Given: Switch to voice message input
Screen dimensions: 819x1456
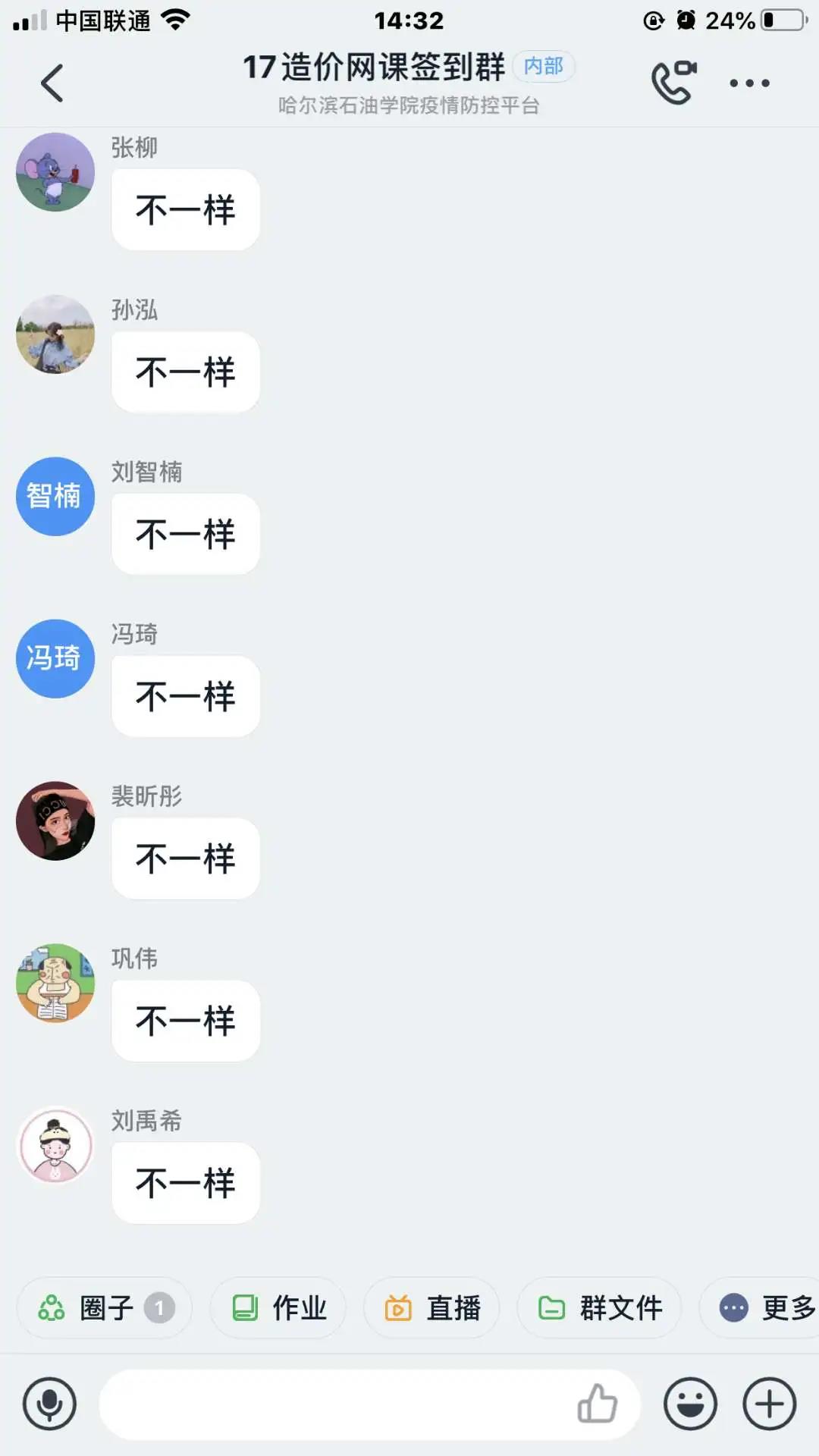Looking at the screenshot, I should click(x=50, y=1404).
